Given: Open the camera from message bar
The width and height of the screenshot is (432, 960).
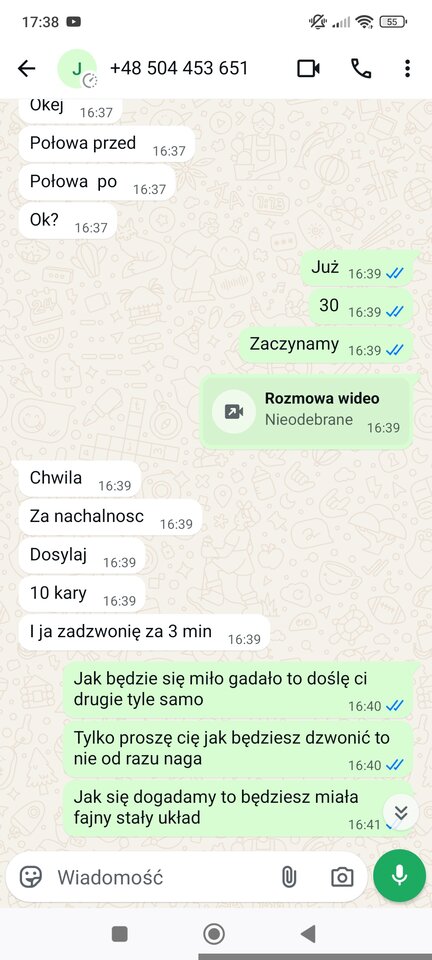Looking at the screenshot, I should click(342, 877).
